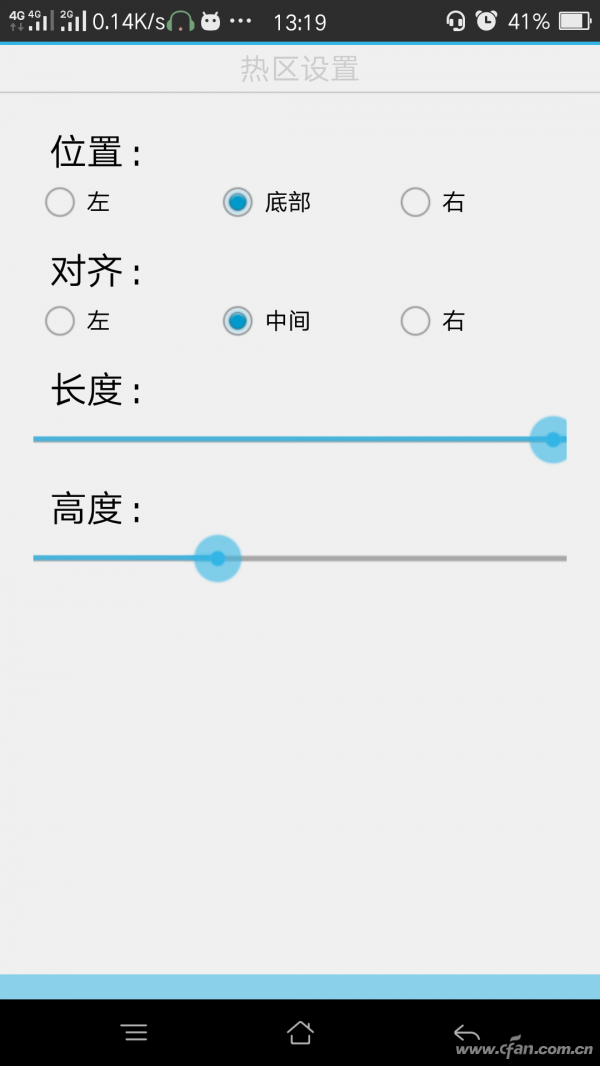Select 右 under 位置
This screenshot has width=600, height=1066.
coord(416,202)
